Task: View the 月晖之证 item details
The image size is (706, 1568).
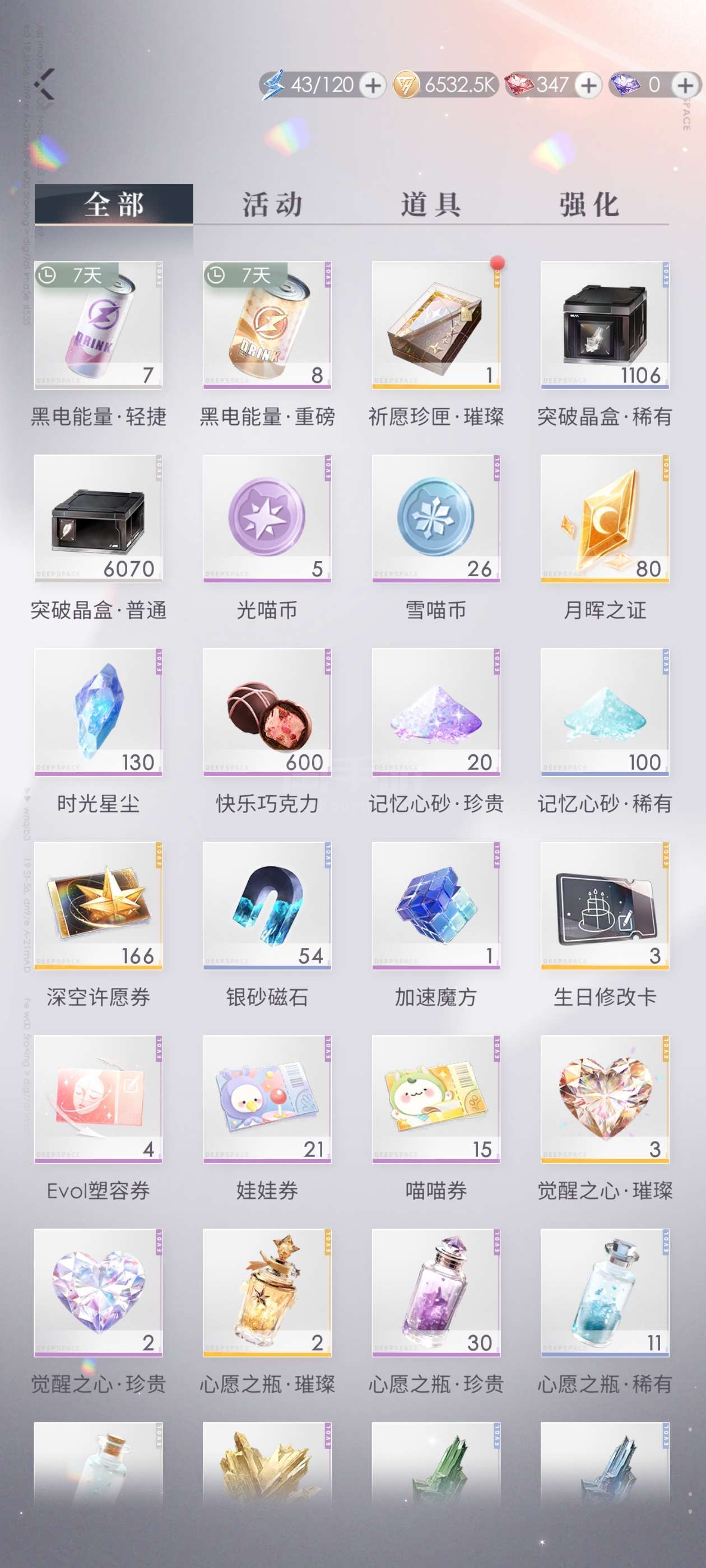Action: pos(604,519)
